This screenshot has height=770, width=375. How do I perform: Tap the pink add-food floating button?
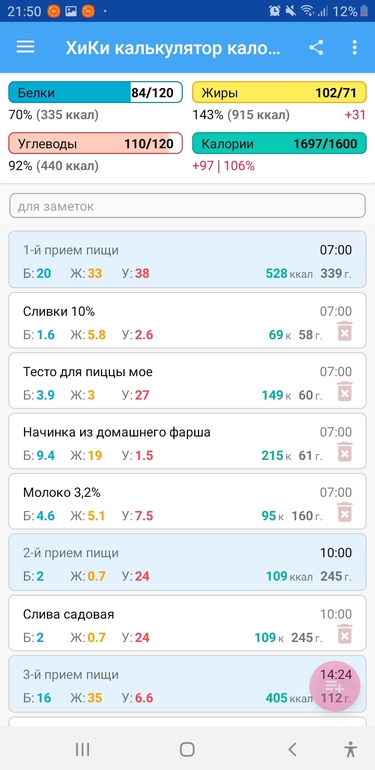pos(335,686)
